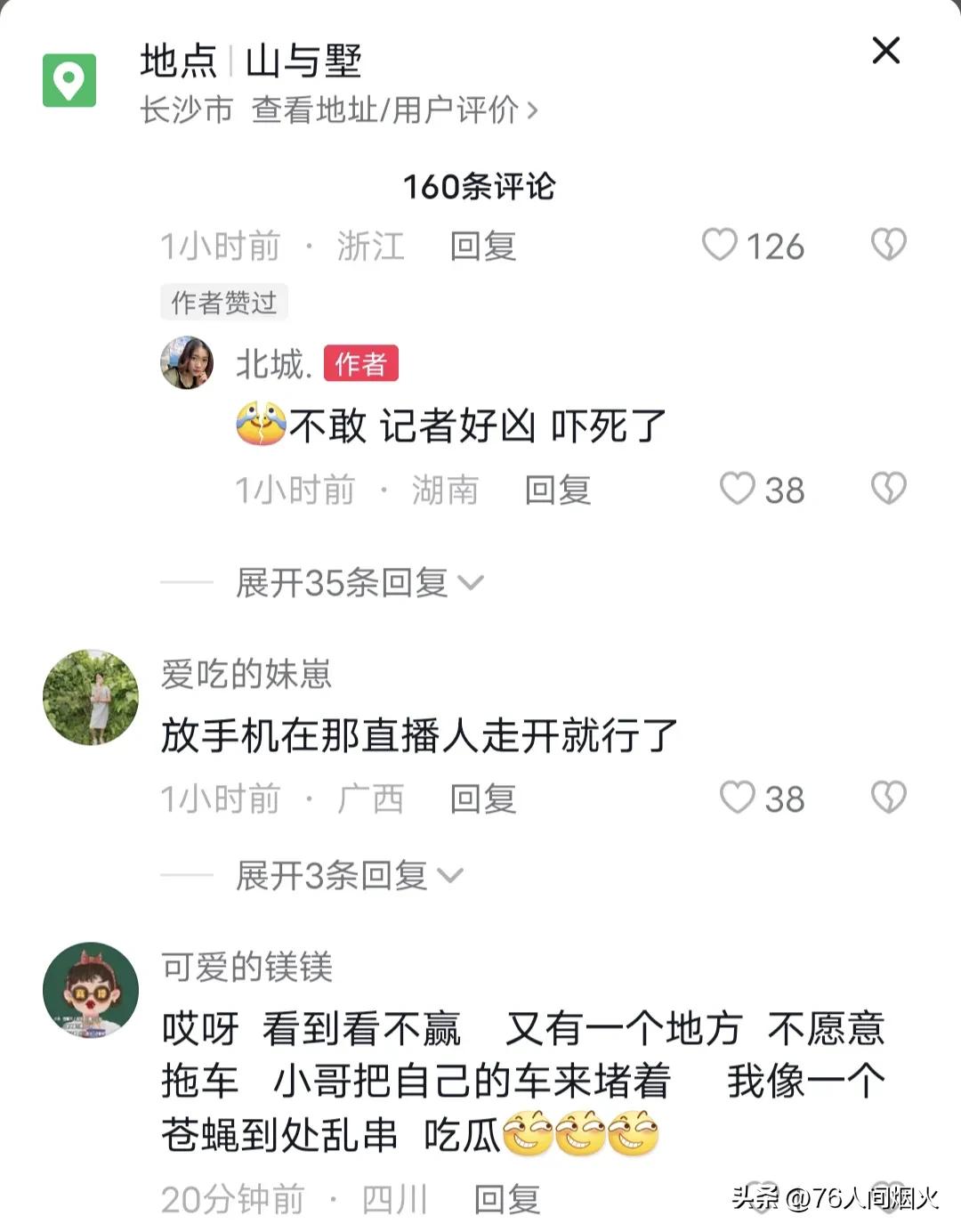Close the comments panel with the X
This screenshot has width=961, height=1232.
coord(886,52)
